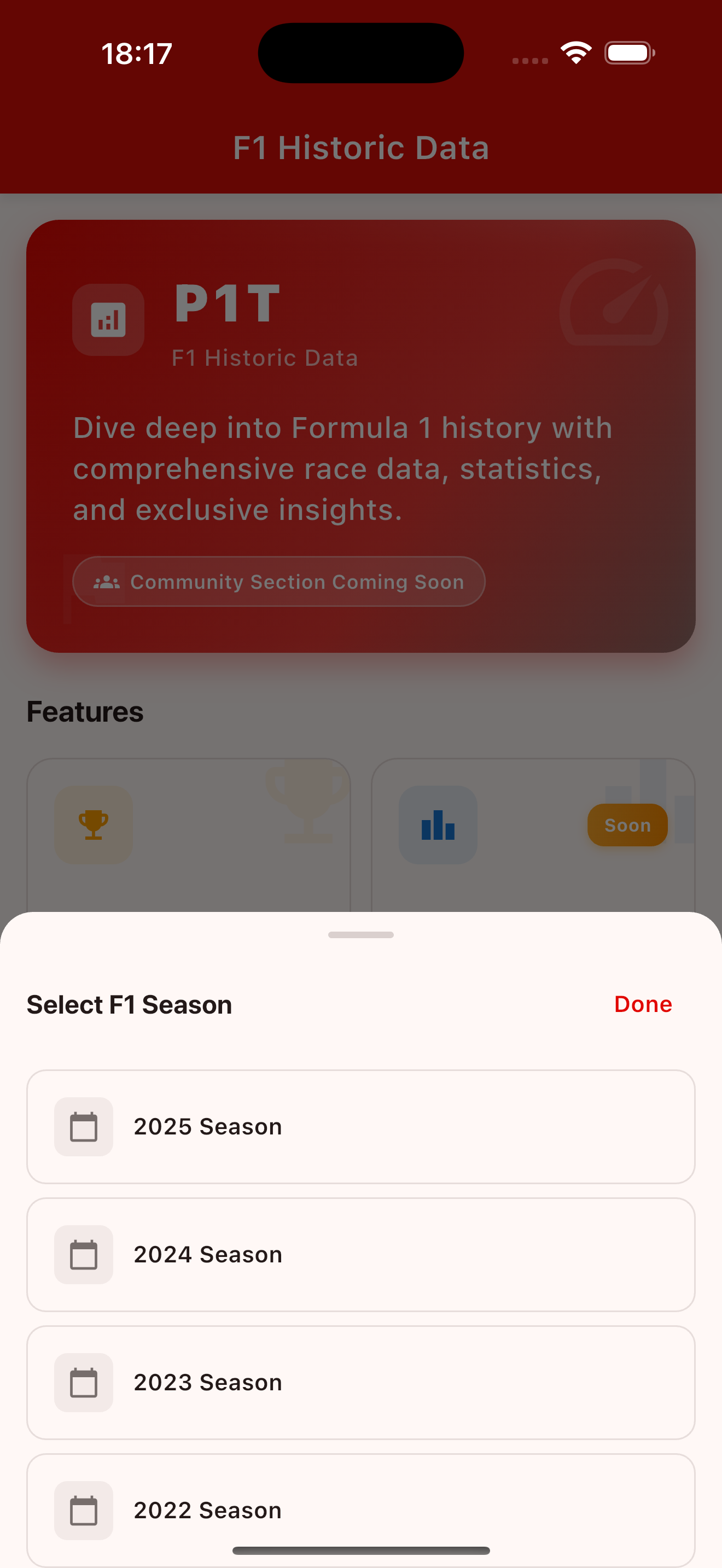Select the gold trophy feature icon

(92, 825)
